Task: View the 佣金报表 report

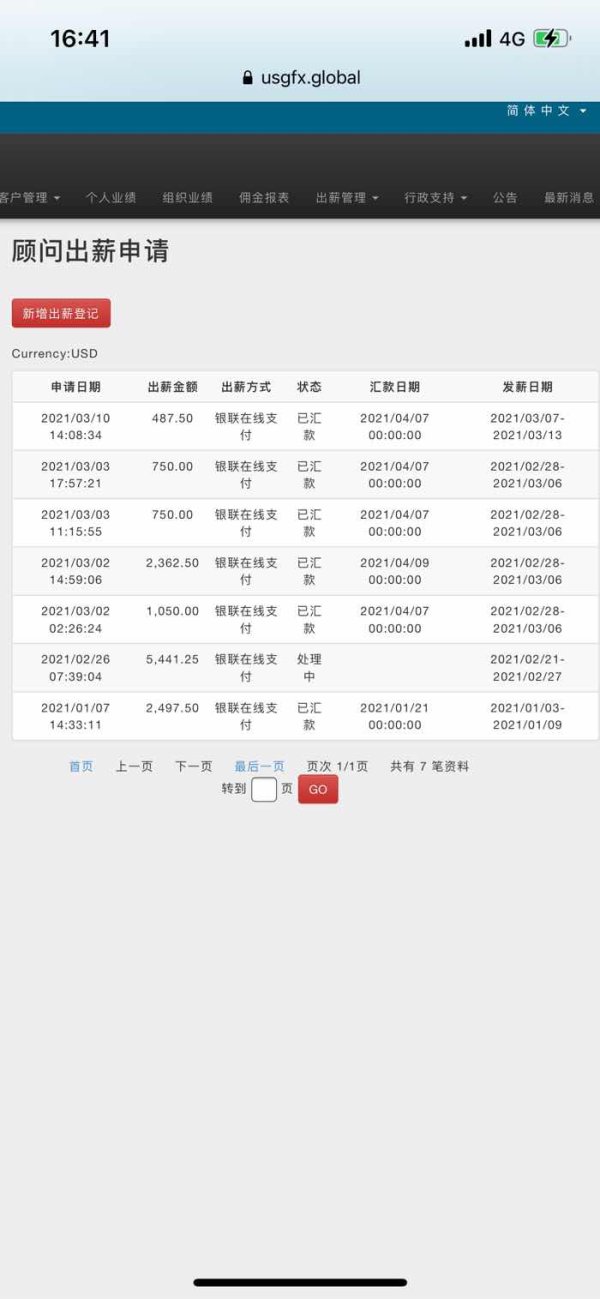Action: tap(265, 198)
